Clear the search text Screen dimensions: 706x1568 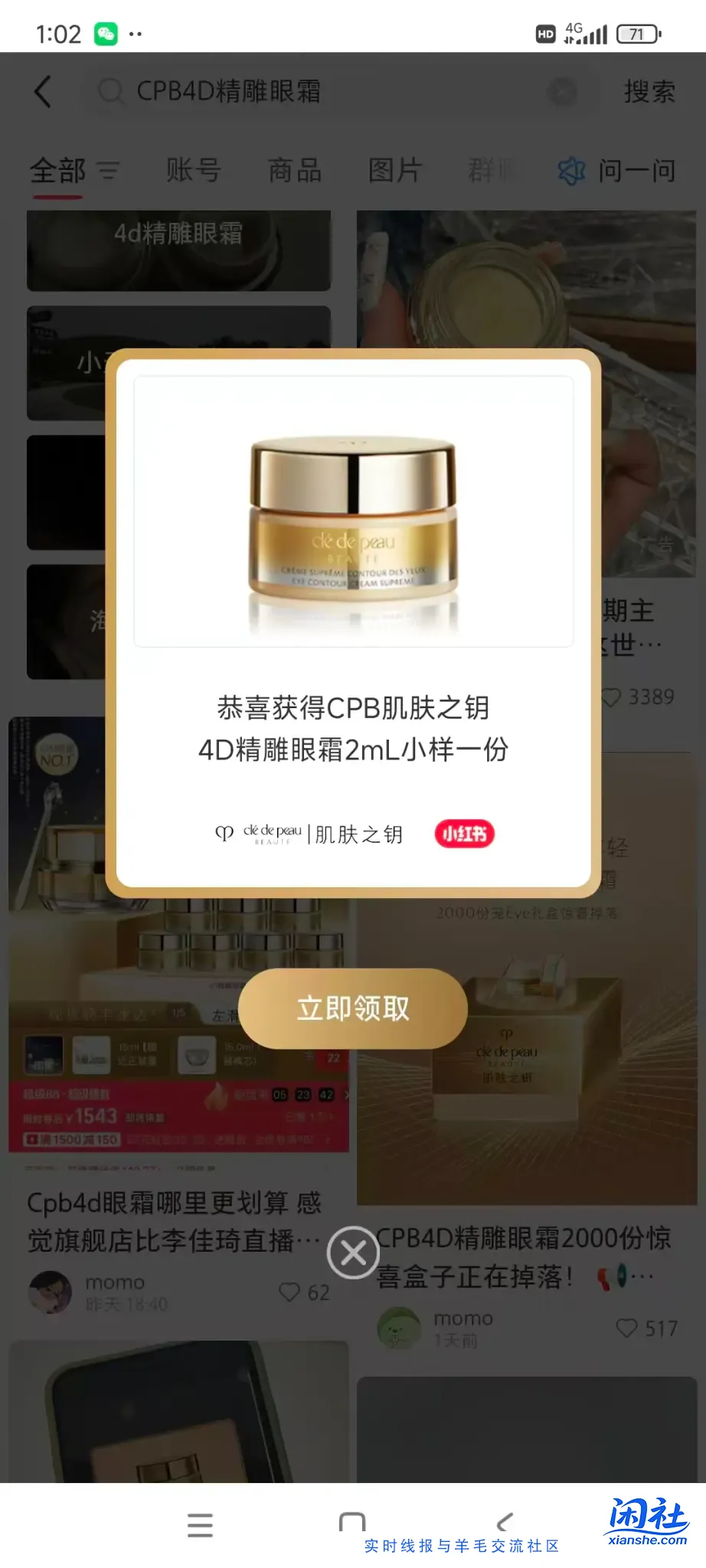tap(563, 93)
